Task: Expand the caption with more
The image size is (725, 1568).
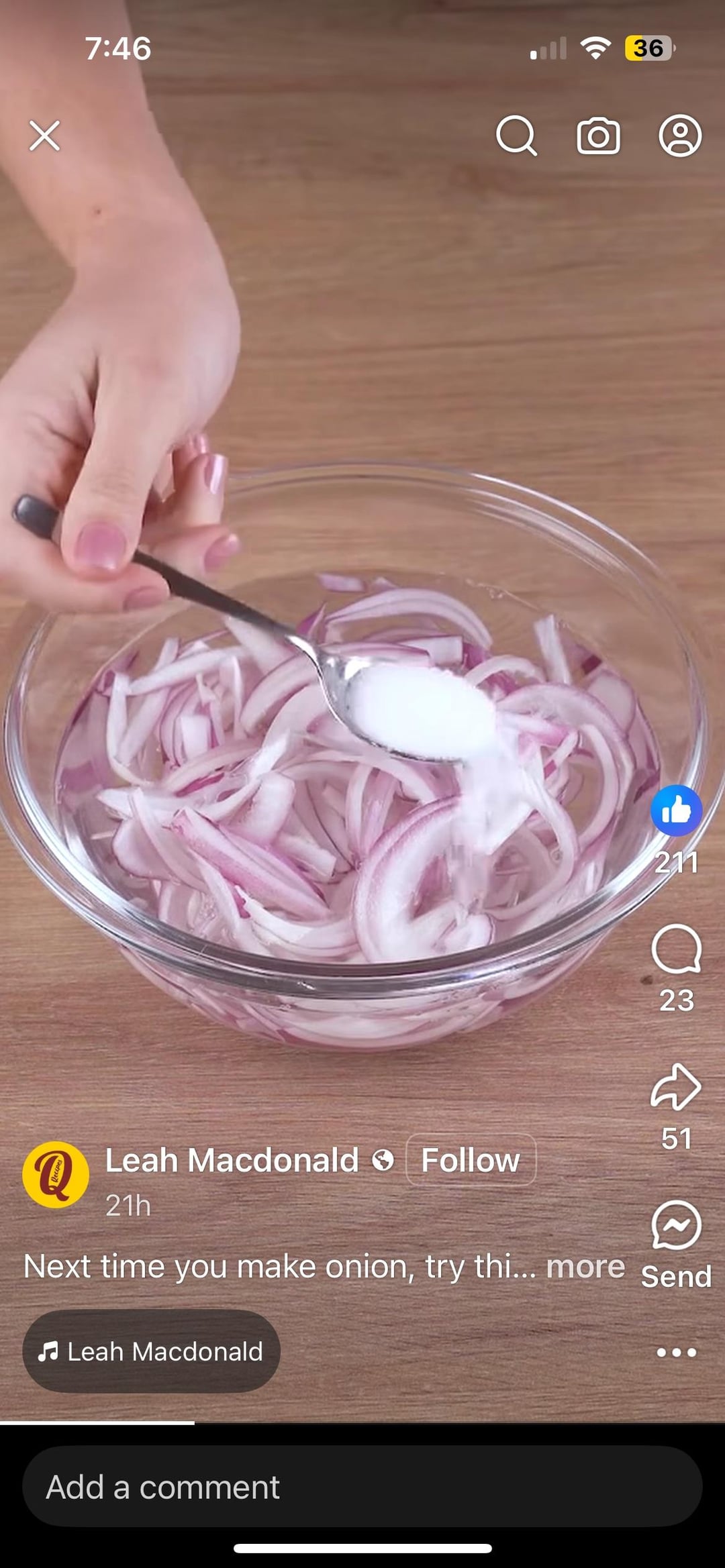Action: (x=585, y=1267)
